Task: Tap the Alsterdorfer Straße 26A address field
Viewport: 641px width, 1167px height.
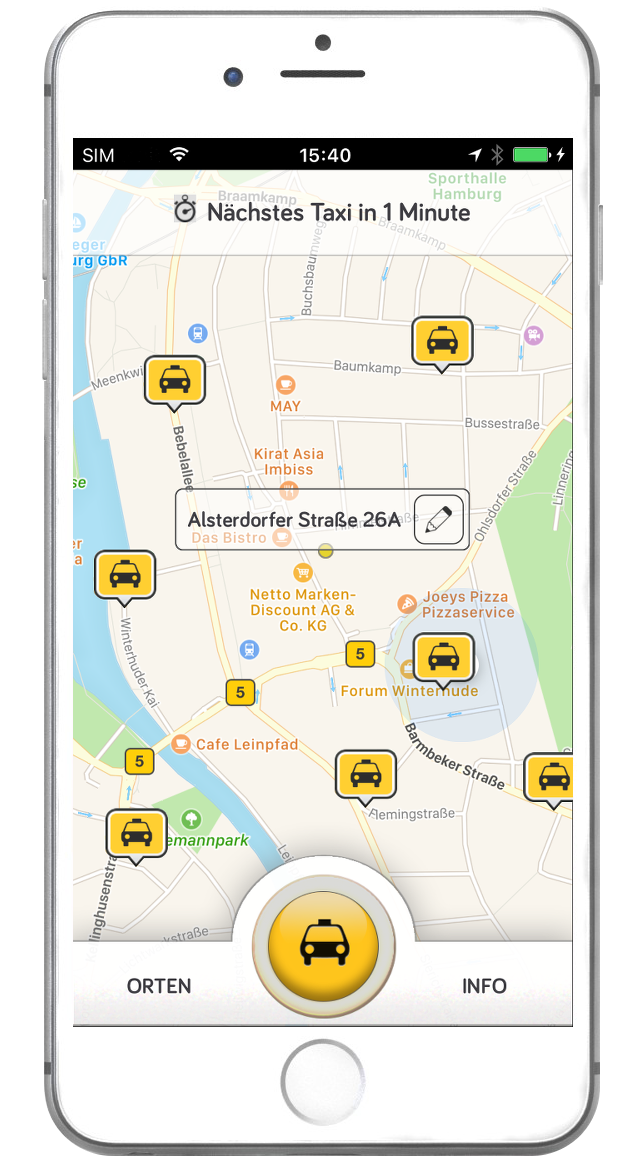Action: point(294,520)
